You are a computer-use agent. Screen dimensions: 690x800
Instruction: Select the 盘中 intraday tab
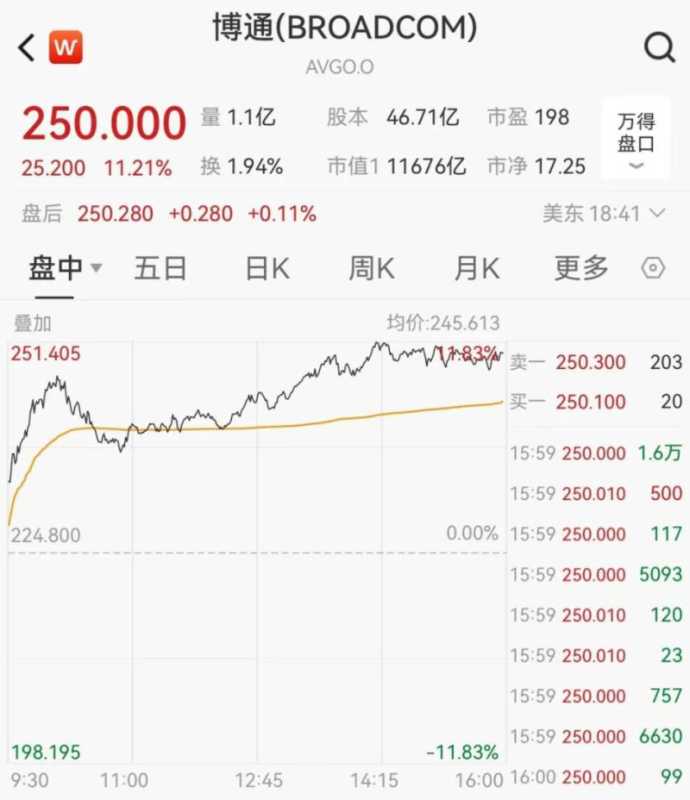tap(65, 268)
